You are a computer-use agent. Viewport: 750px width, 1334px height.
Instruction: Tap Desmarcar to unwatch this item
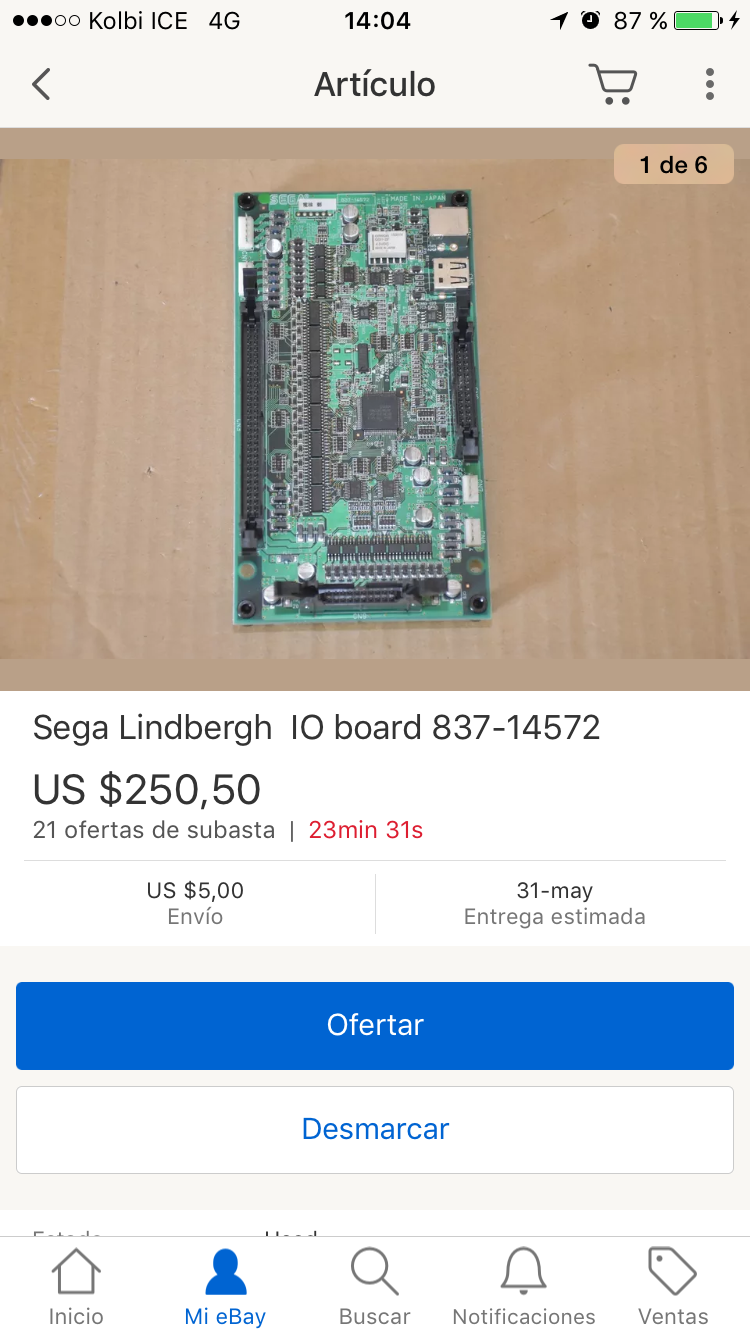375,1129
